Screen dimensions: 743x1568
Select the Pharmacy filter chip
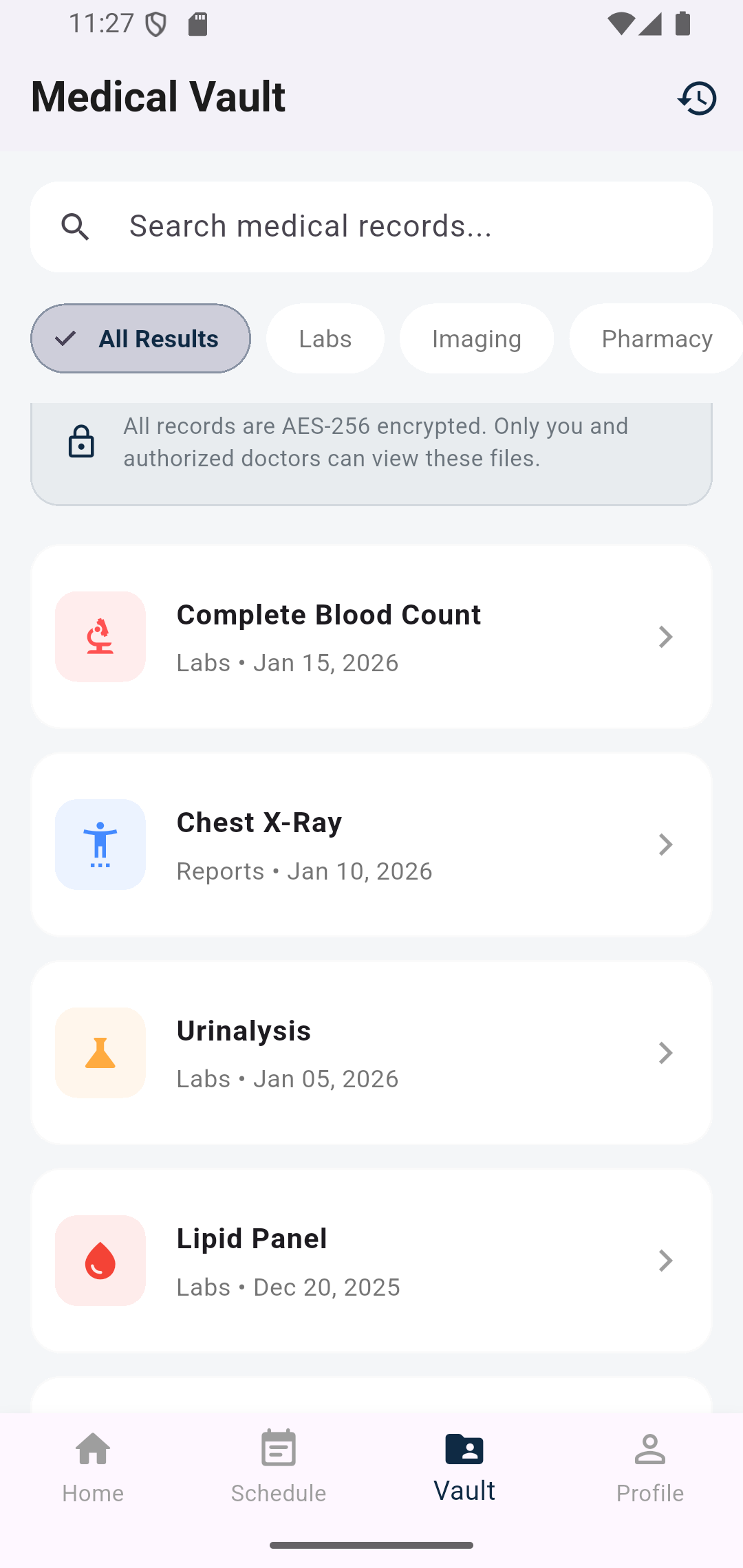(657, 338)
